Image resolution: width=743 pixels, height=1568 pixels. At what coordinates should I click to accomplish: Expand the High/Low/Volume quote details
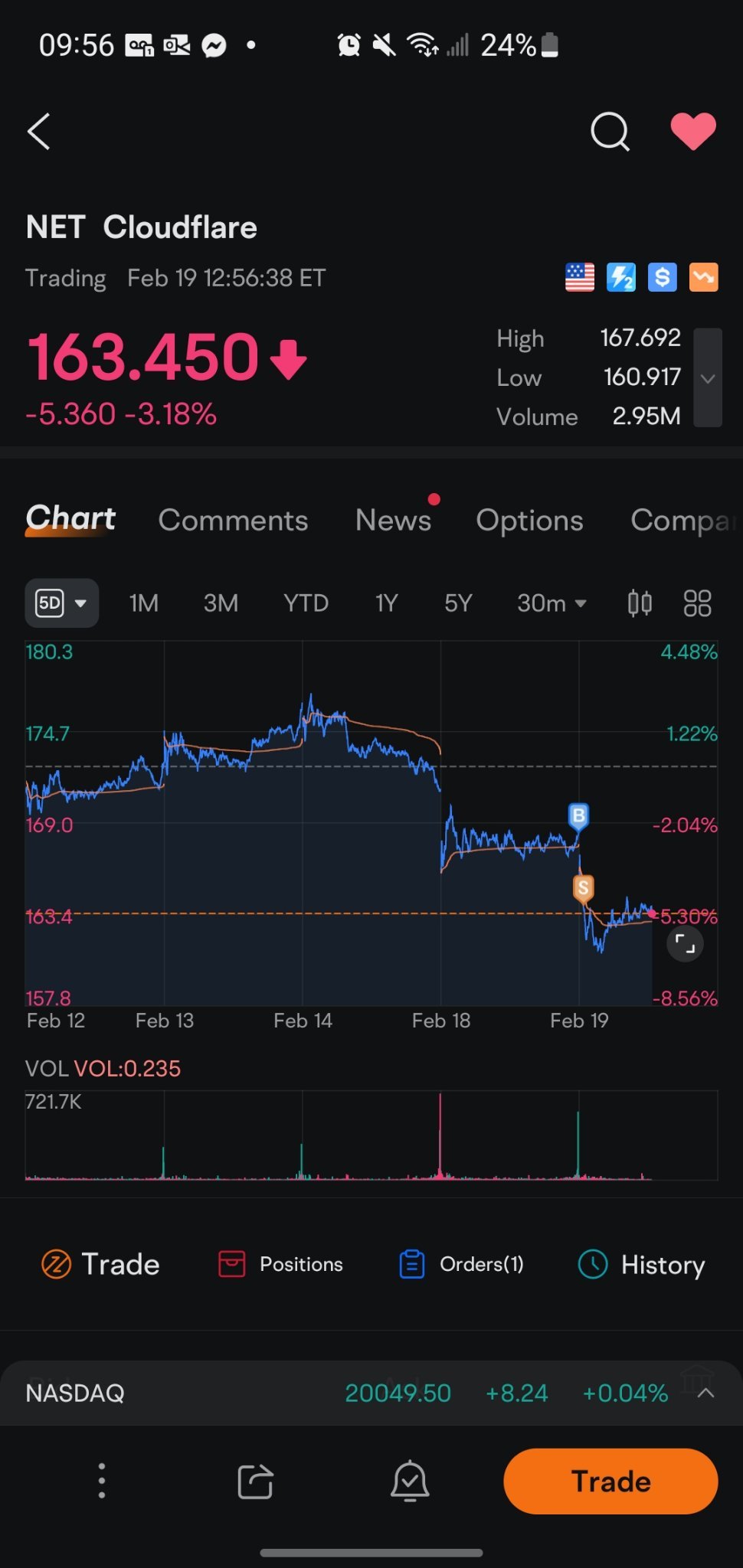click(x=708, y=377)
